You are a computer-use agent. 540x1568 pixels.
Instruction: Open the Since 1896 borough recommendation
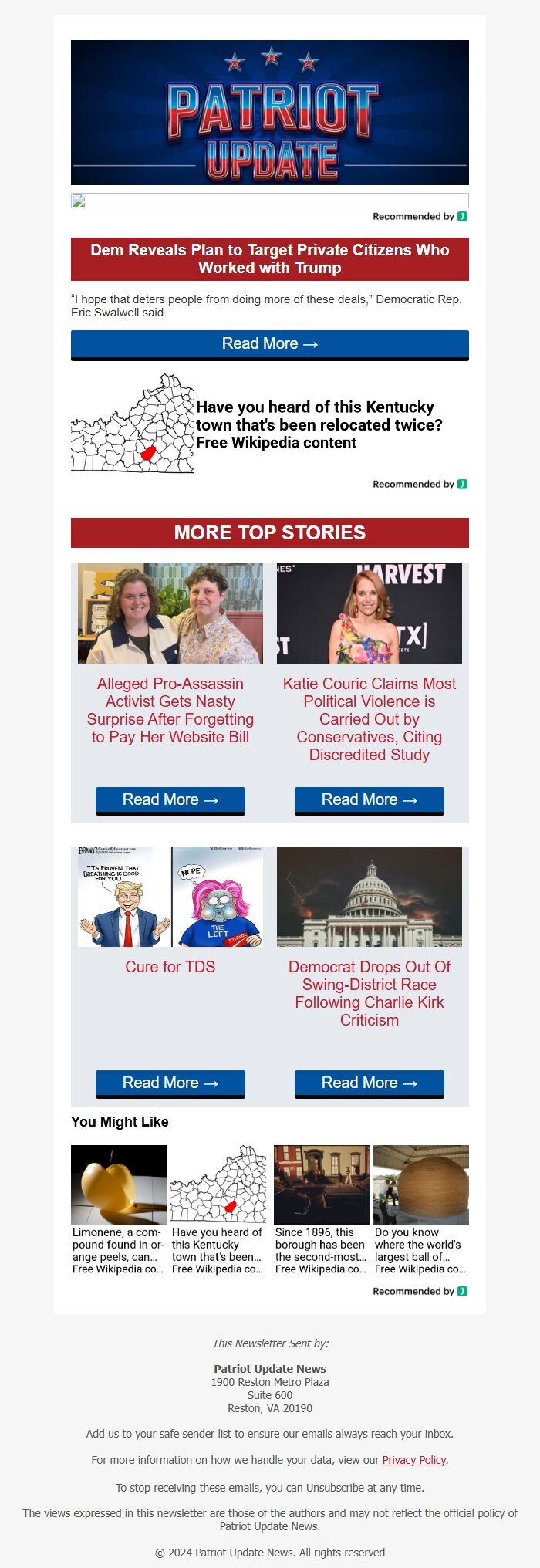[x=321, y=1209]
